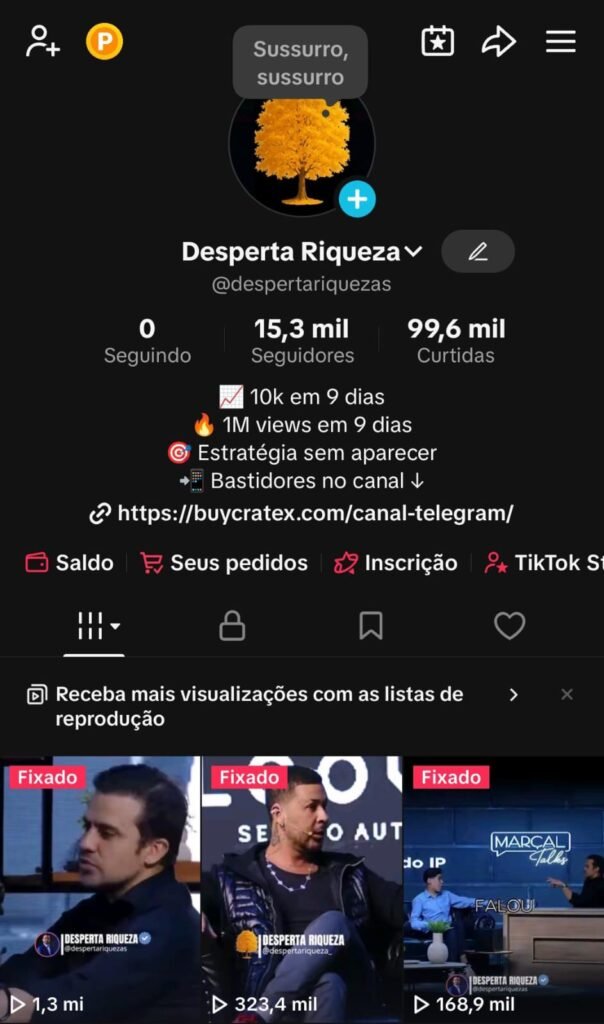
Task: Switch to the saved bookmarks tab
Action: click(x=371, y=627)
